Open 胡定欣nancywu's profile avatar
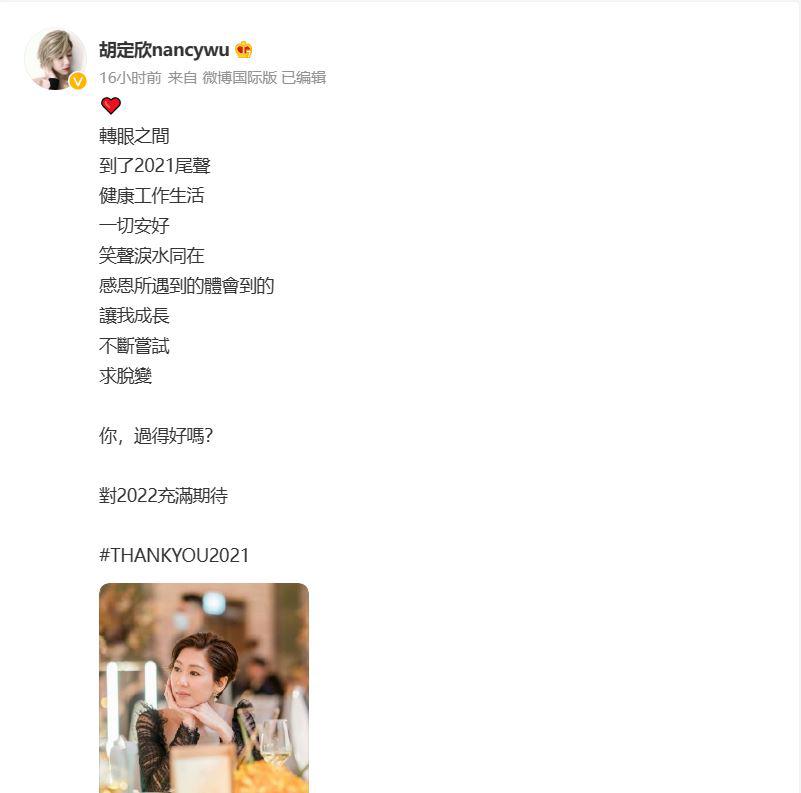Screen dimensions: 801x793 [55, 59]
